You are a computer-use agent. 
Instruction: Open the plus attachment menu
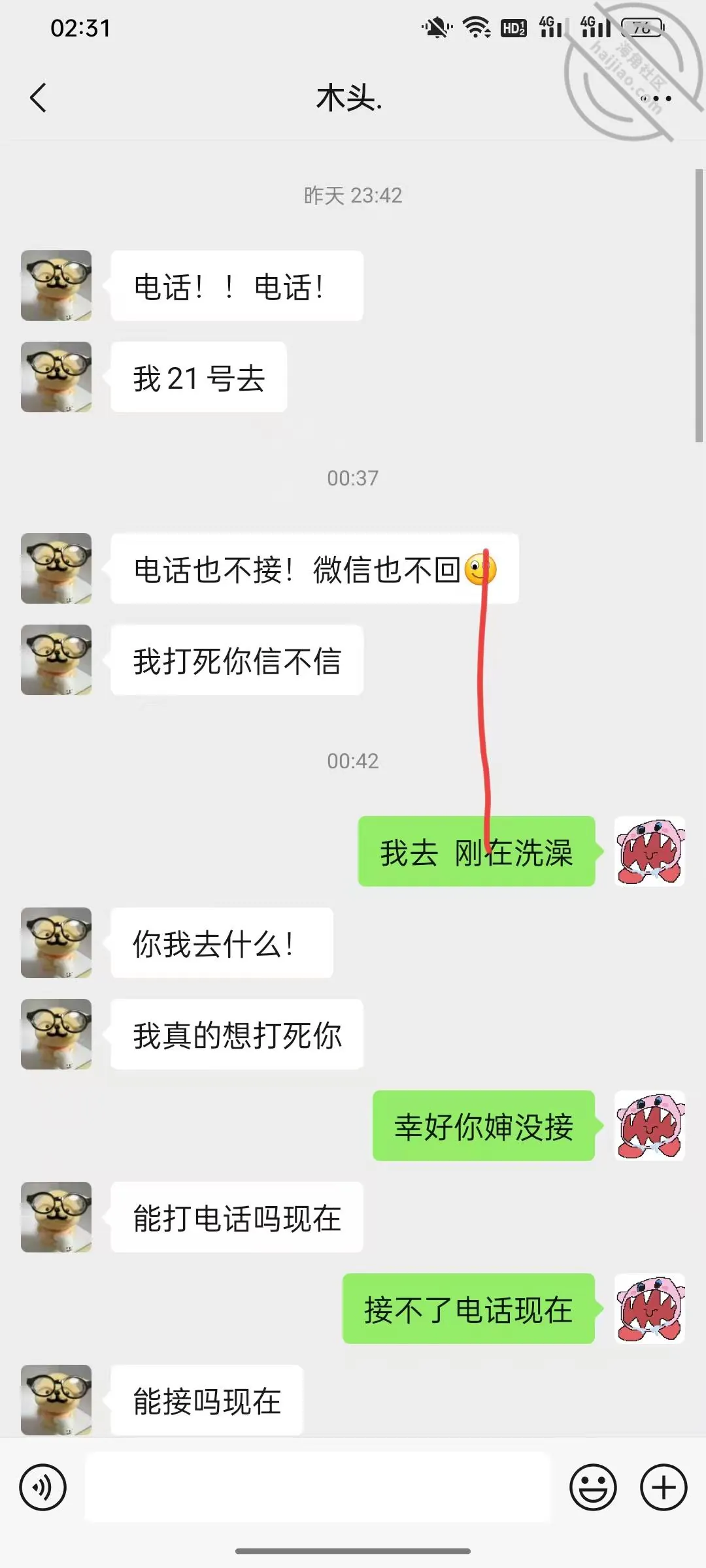664,1488
